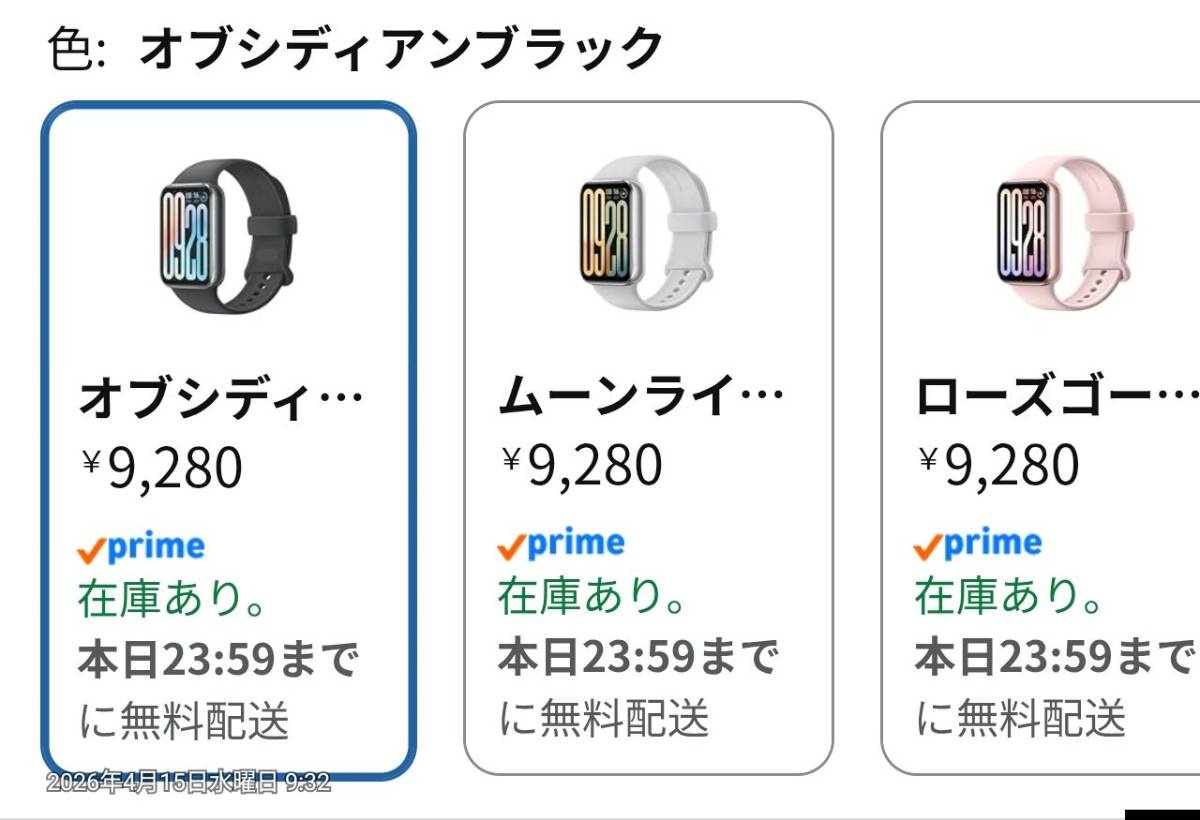The height and width of the screenshot is (820, 1200).
Task: Choose the ムーンライ… white band variant
Action: point(648,440)
